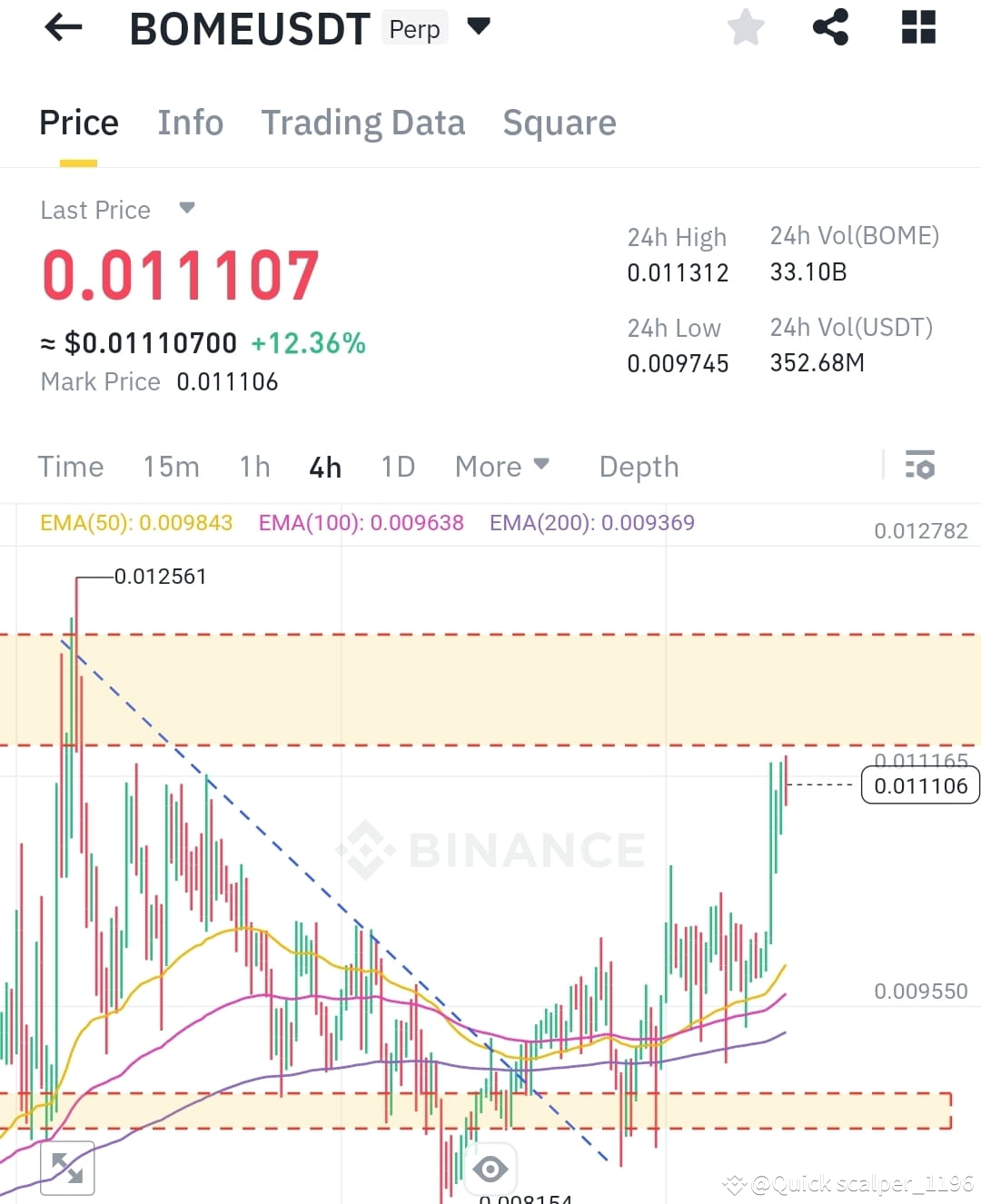This screenshot has width=981, height=1204.
Task: Select the EMA(100) magenta indicator label
Action: pyautogui.click(x=361, y=523)
